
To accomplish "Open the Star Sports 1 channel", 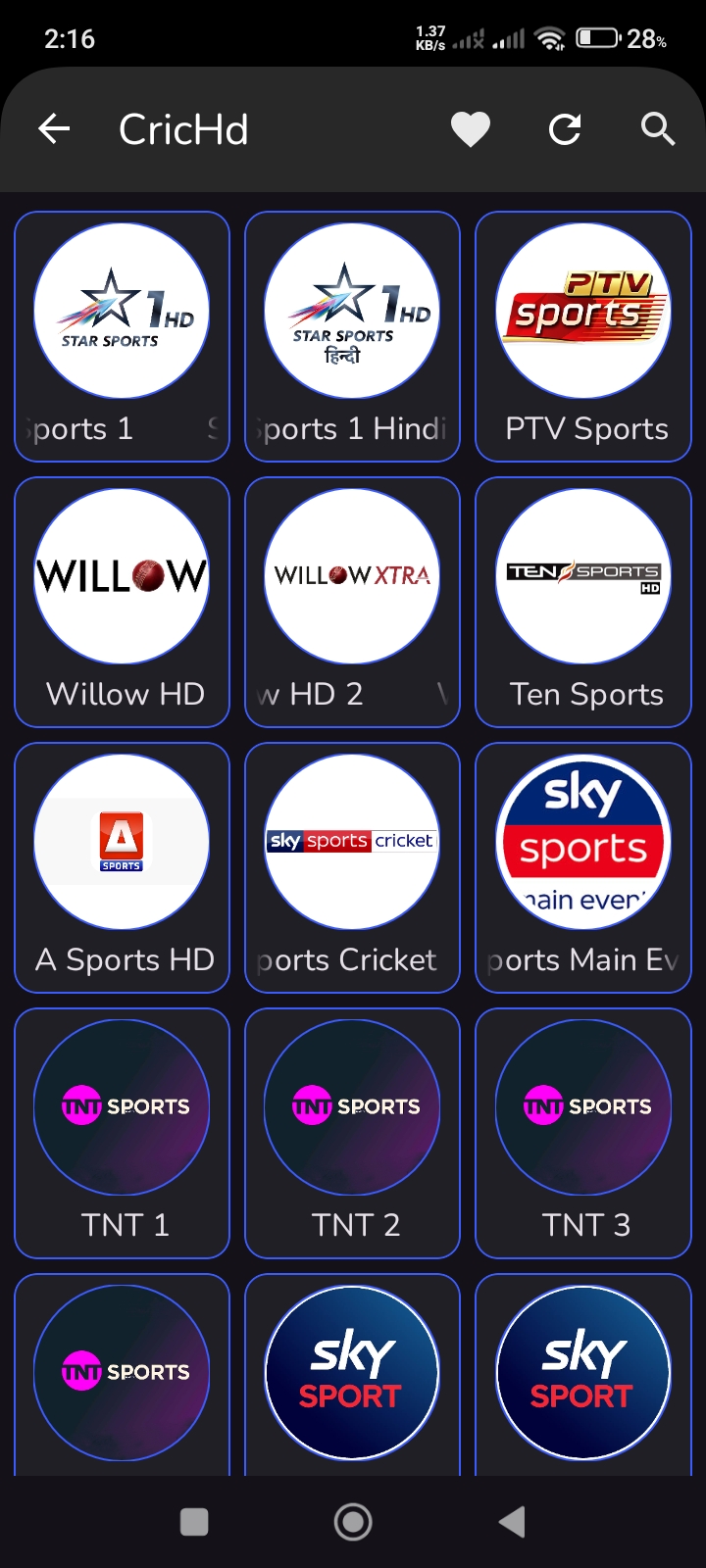I will [x=122, y=333].
